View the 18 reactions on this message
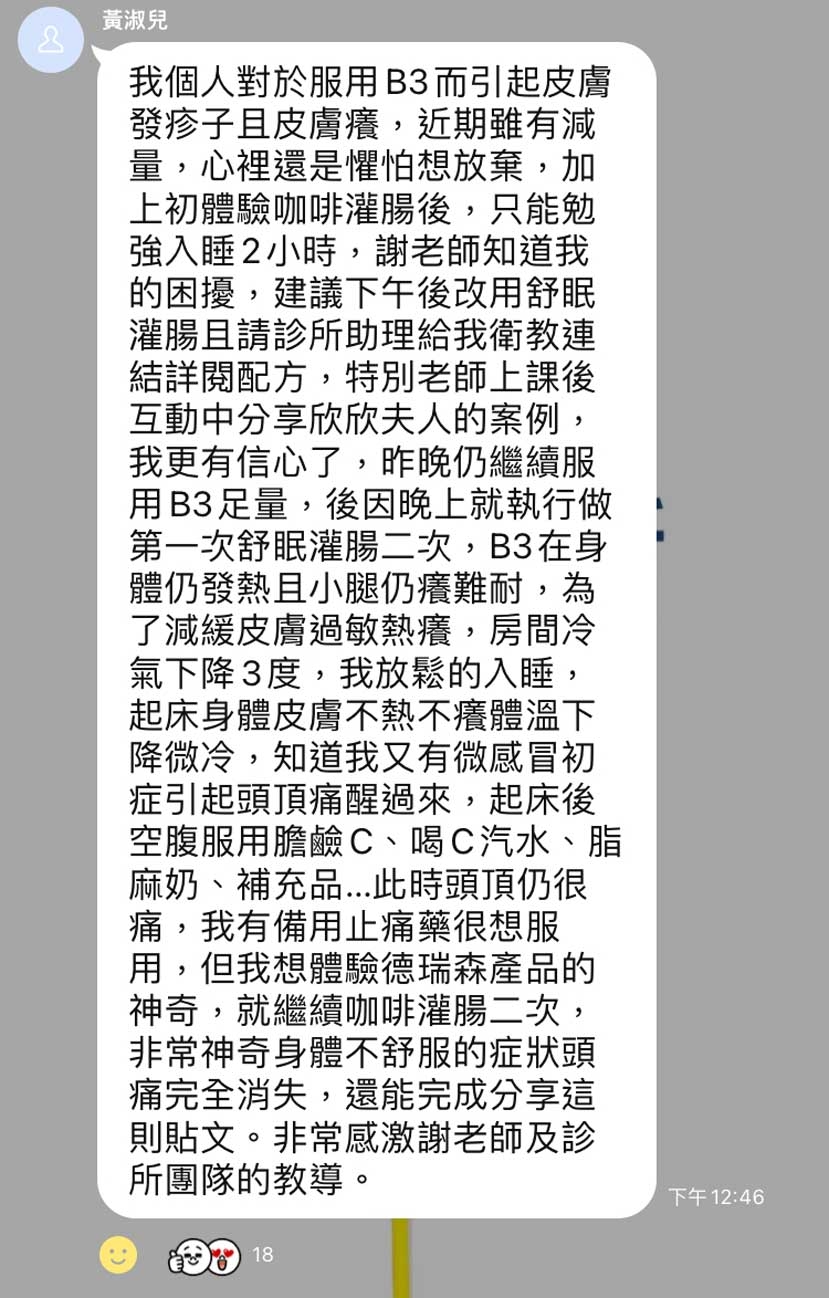 coord(222,1254)
